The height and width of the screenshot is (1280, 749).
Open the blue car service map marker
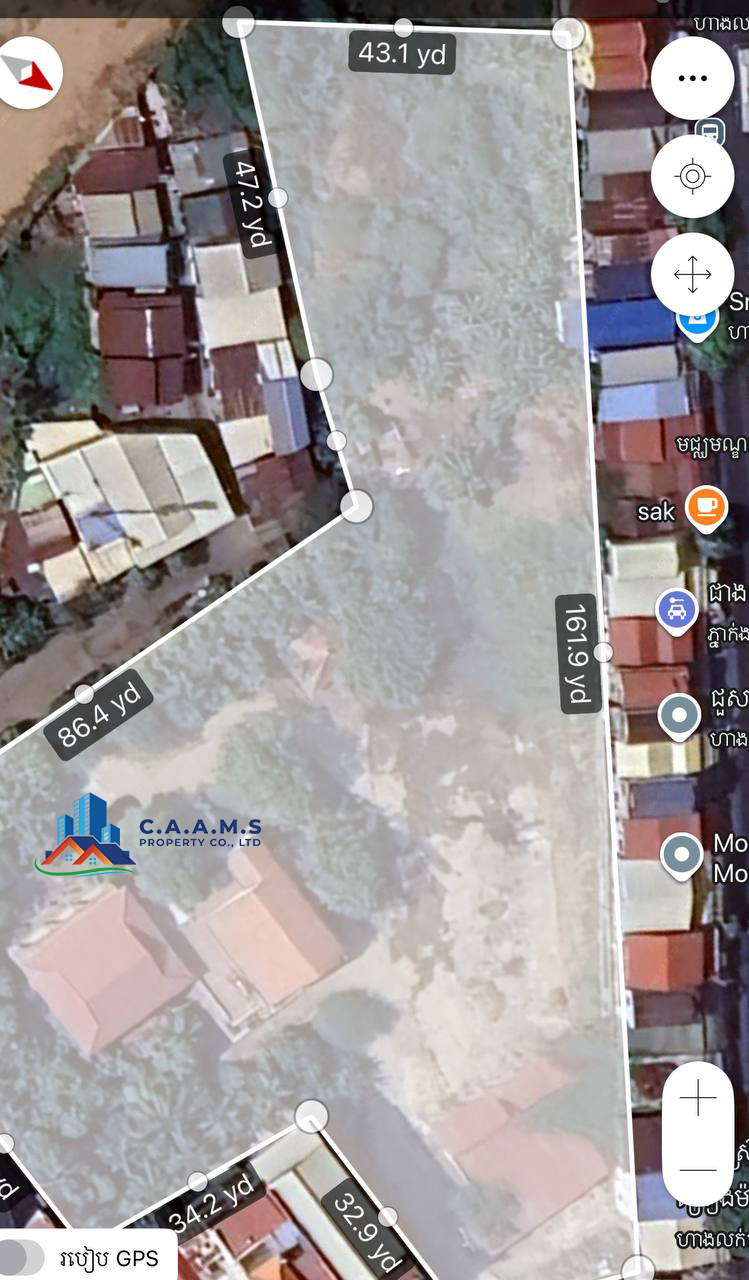[677, 610]
